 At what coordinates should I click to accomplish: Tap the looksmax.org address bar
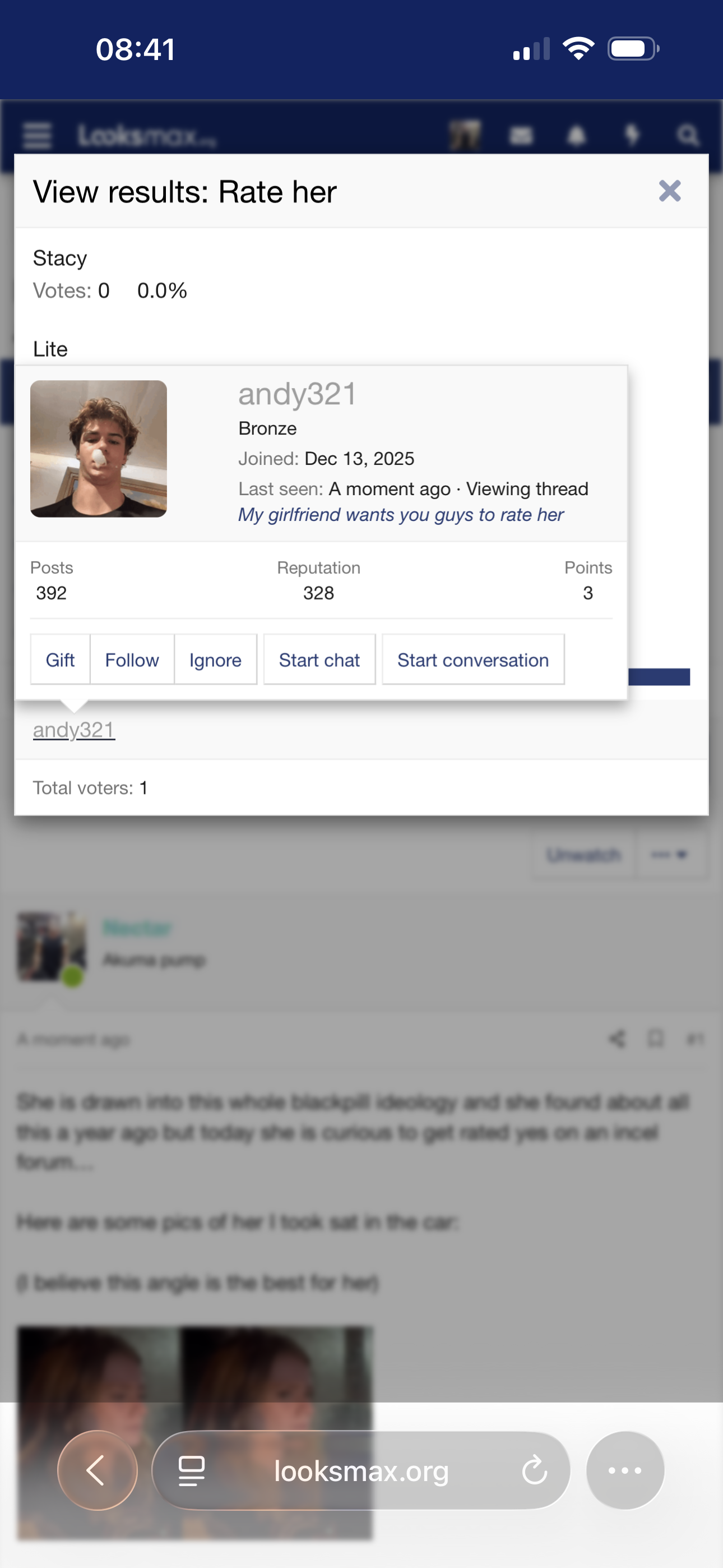point(361,1470)
